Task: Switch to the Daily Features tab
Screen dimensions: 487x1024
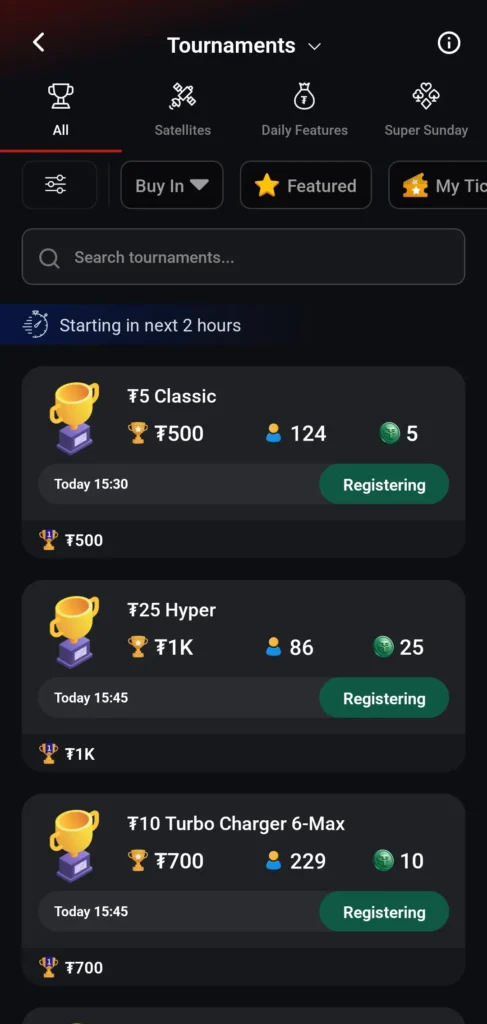Action: pos(304,110)
